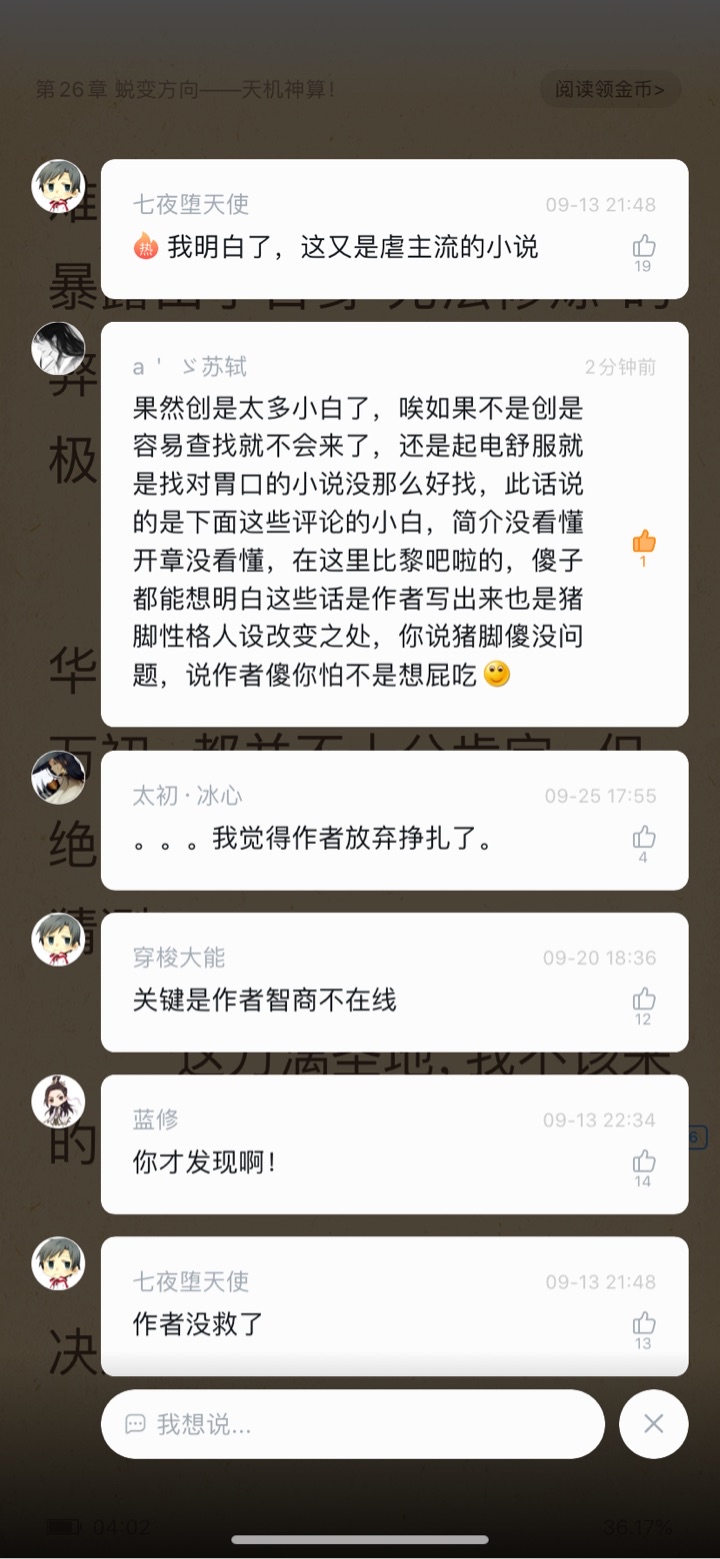Open 穿梭大能's profile avatar
Image resolution: width=720 pixels, height=1559 pixels.
coord(58,939)
